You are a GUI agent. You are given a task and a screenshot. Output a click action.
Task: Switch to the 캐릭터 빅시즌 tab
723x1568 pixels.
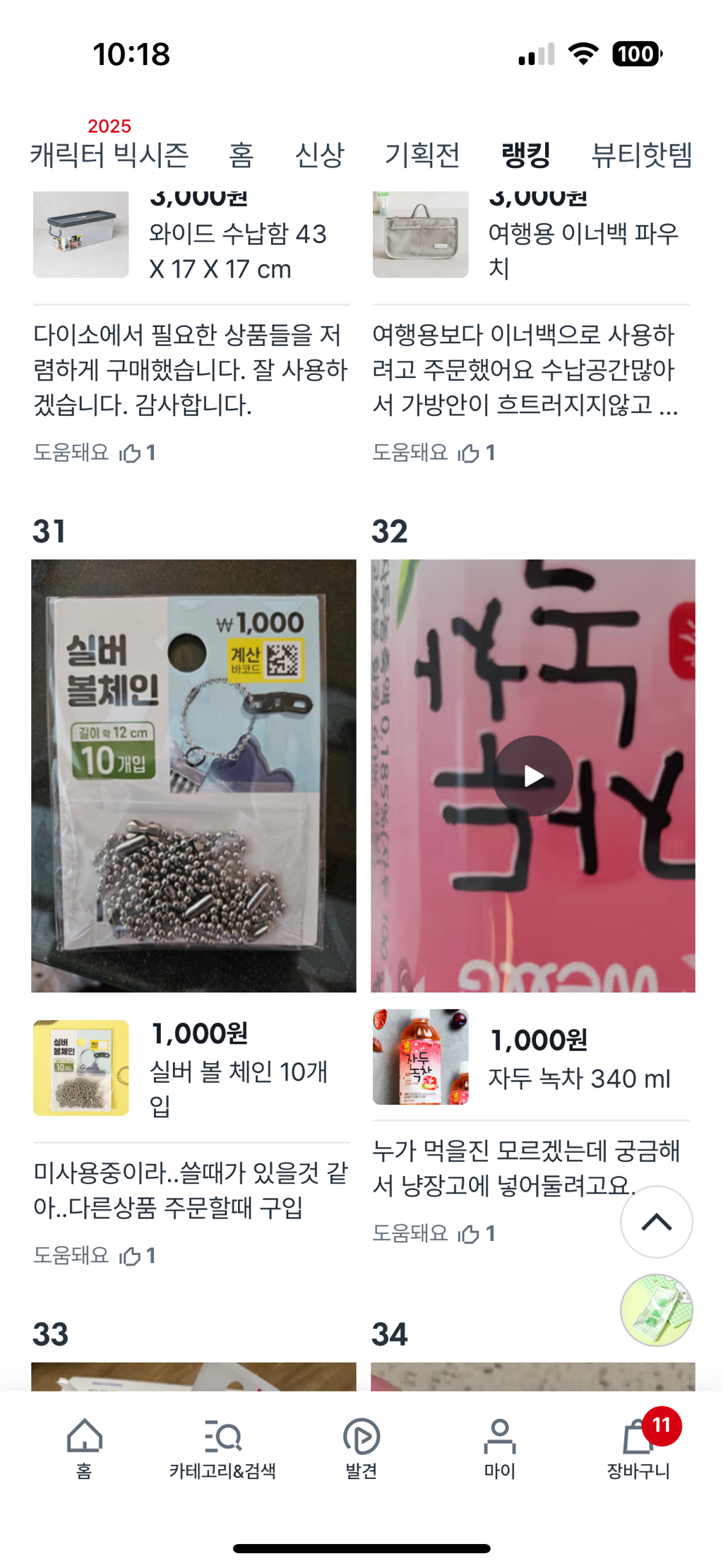(x=109, y=155)
